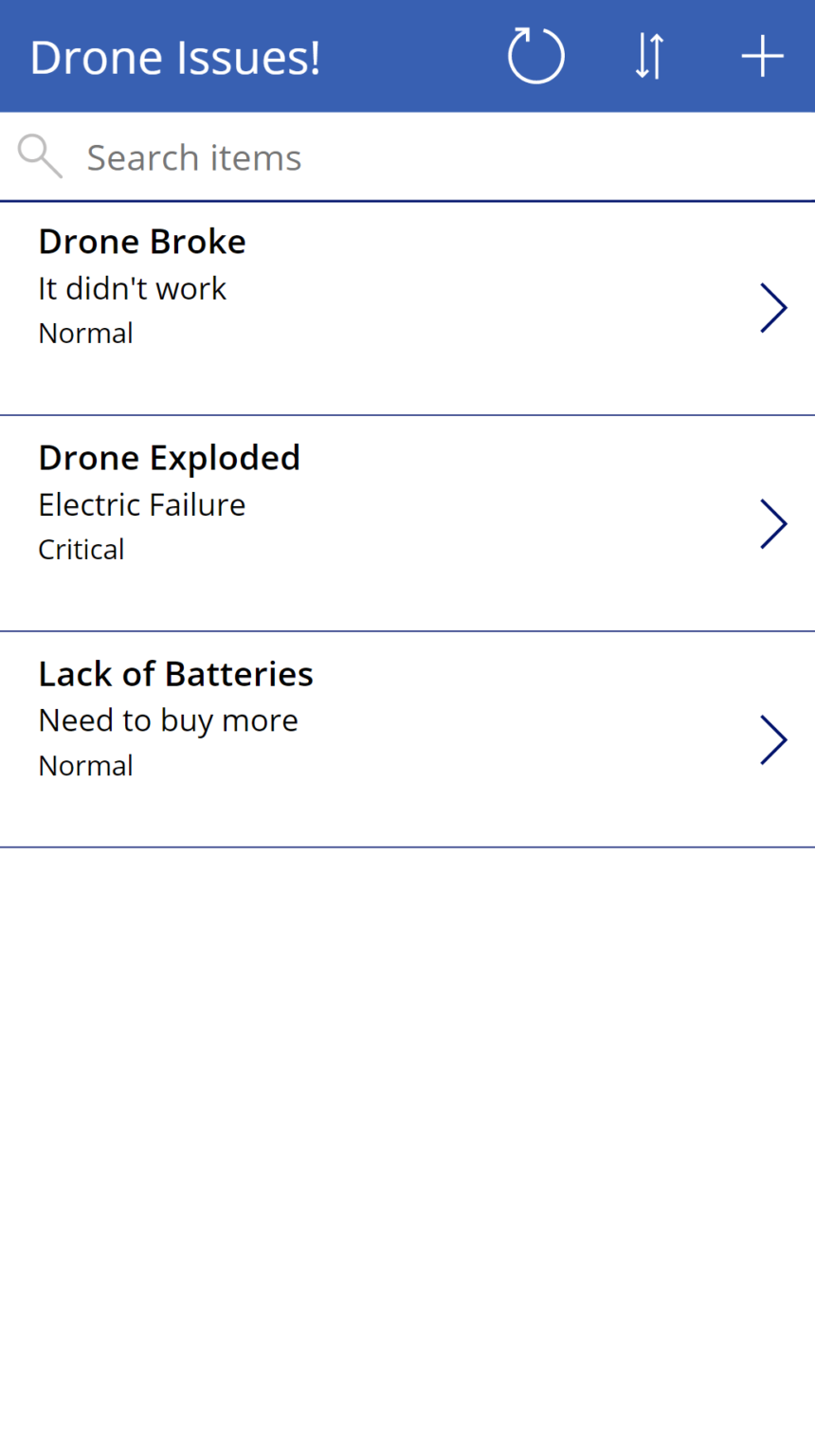Open details for Drone Broke

[774, 307]
